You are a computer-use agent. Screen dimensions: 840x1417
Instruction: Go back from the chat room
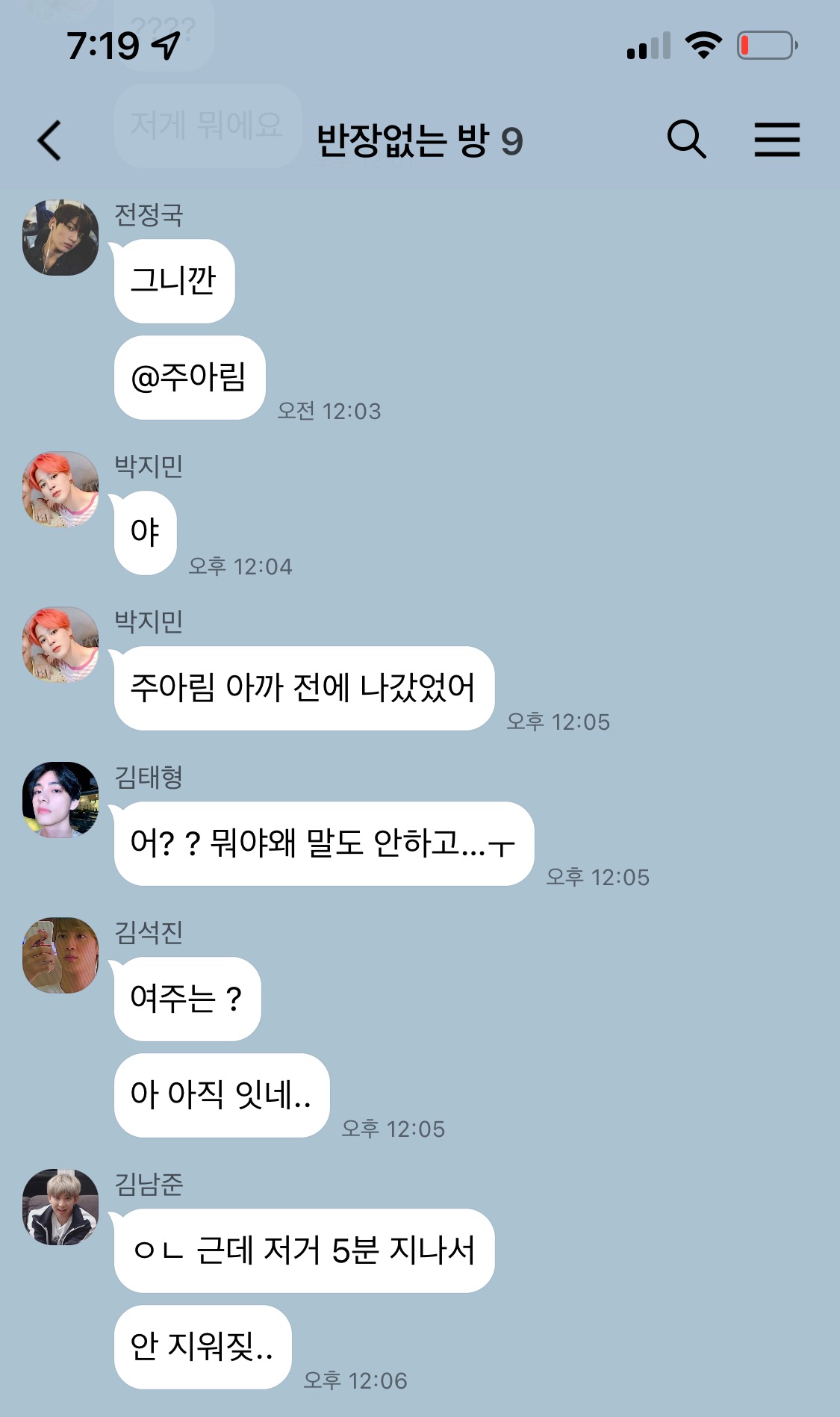click(49, 140)
